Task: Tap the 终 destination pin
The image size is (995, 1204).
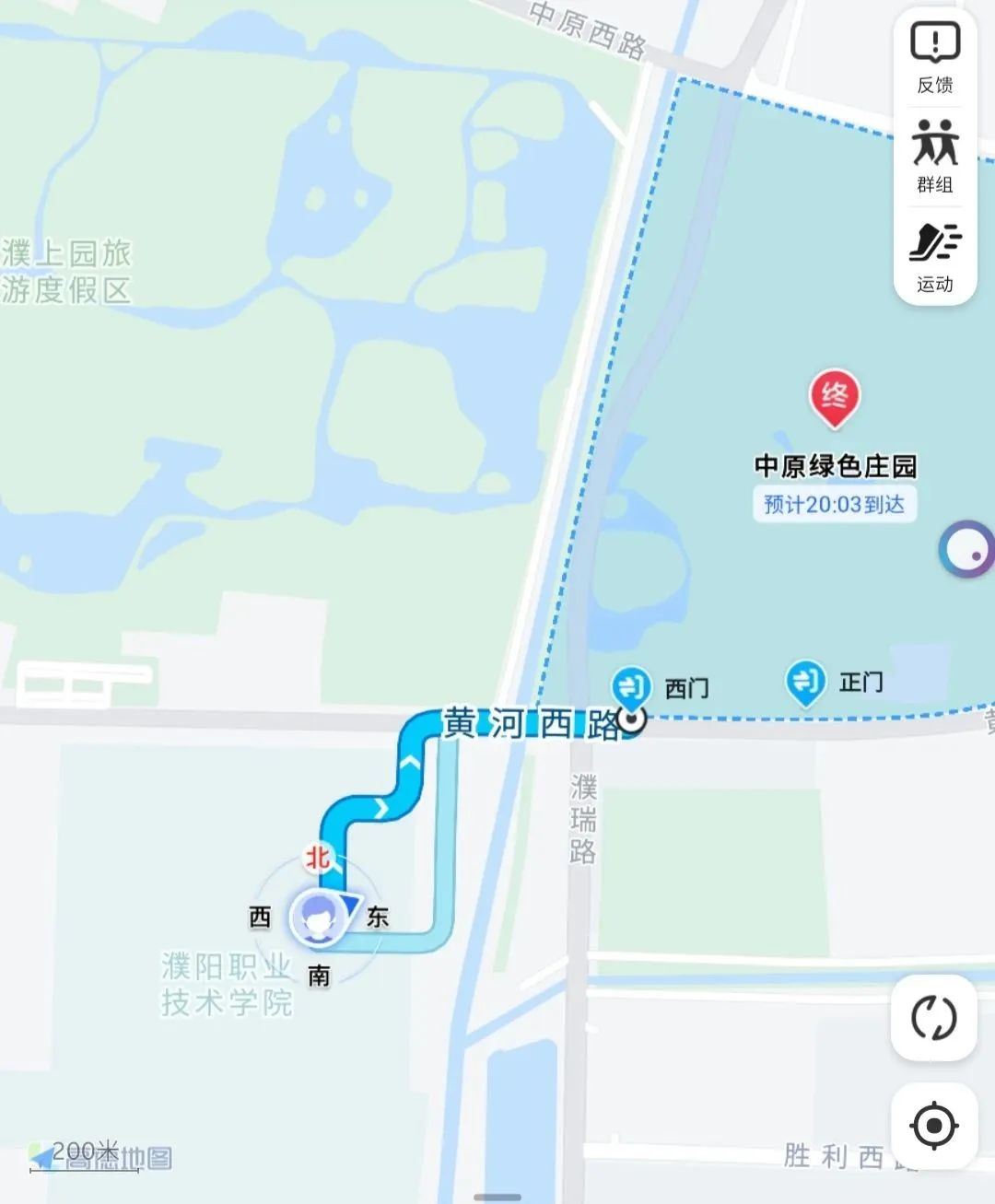Action: [x=834, y=398]
